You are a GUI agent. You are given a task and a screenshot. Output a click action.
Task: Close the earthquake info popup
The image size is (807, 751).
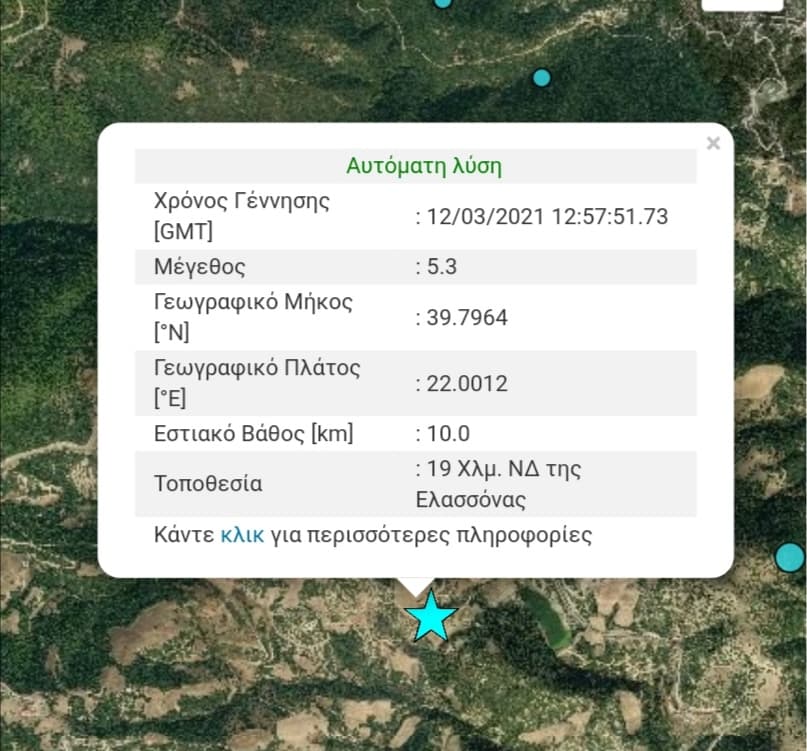click(x=713, y=143)
